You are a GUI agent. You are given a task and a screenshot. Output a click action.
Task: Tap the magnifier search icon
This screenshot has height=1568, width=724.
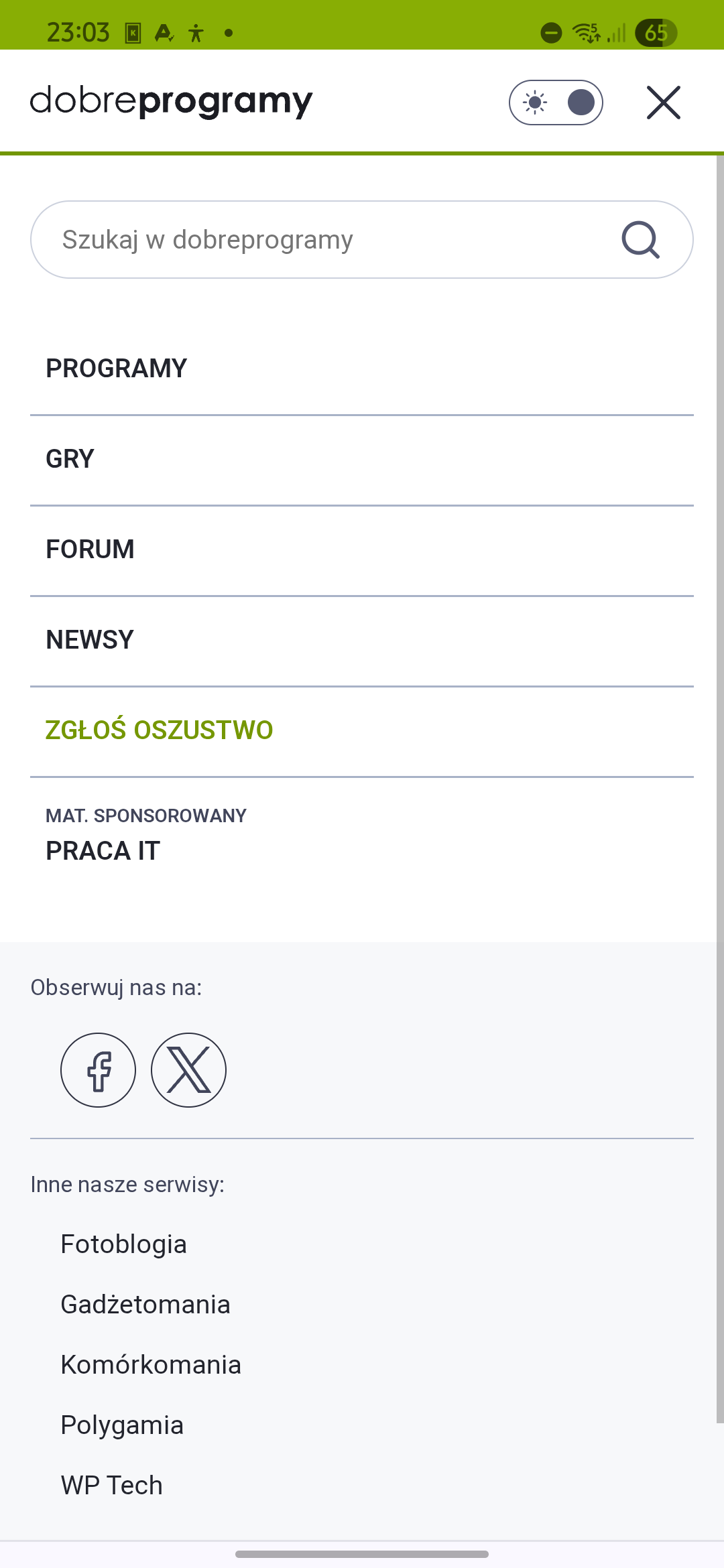[641, 240]
